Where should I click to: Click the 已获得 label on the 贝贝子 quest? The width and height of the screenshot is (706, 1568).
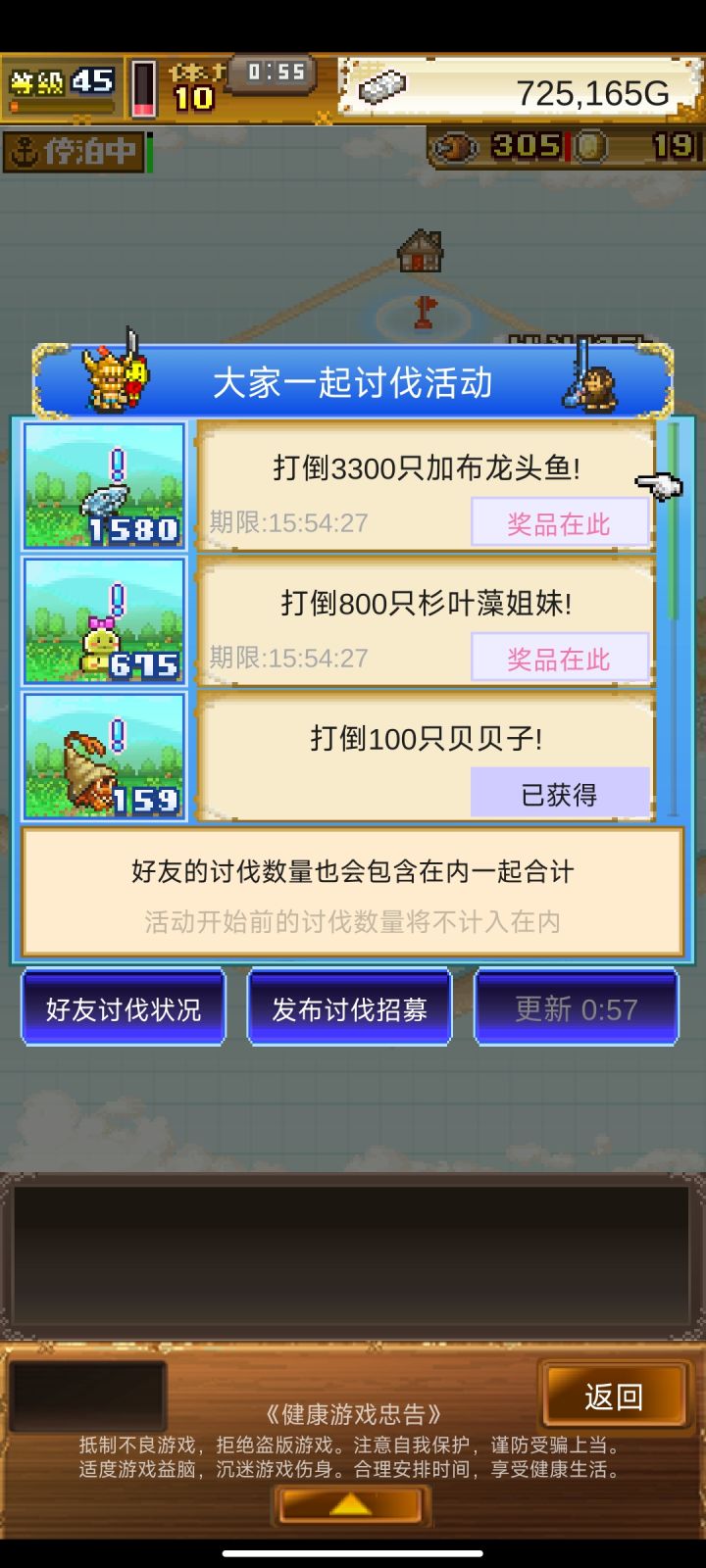pyautogui.click(x=560, y=792)
